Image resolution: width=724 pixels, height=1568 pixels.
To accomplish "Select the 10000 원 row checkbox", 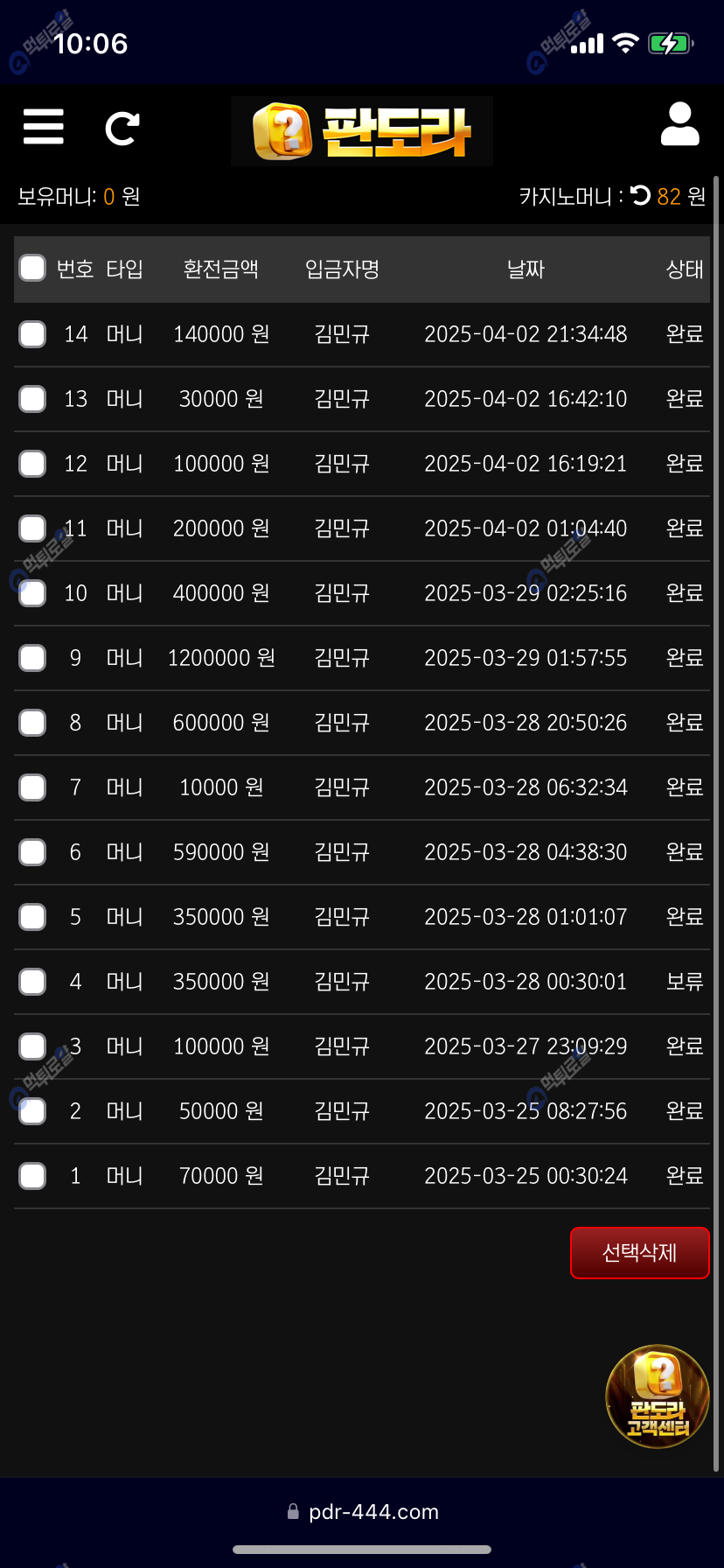I will coord(32,787).
